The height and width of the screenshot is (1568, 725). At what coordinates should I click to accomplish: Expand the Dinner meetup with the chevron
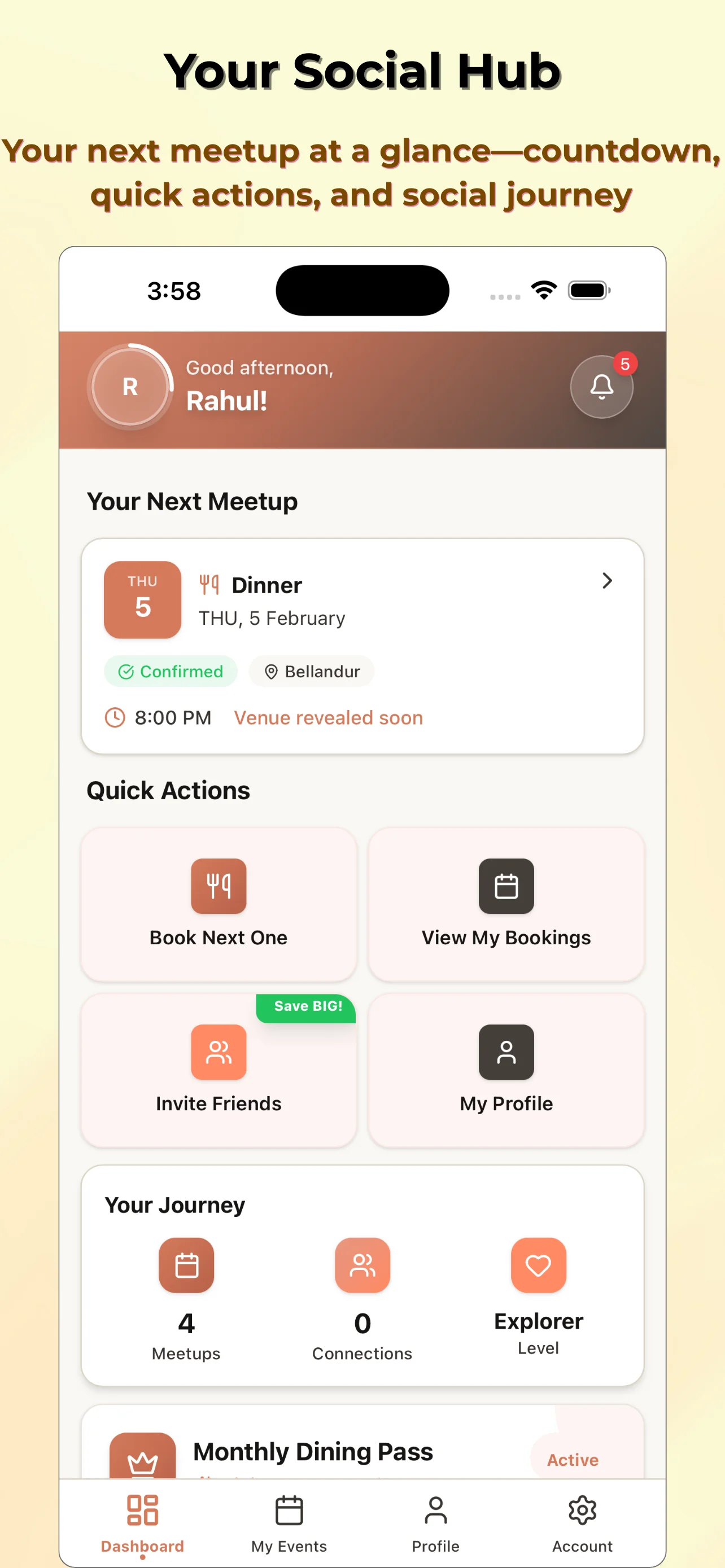click(x=607, y=581)
